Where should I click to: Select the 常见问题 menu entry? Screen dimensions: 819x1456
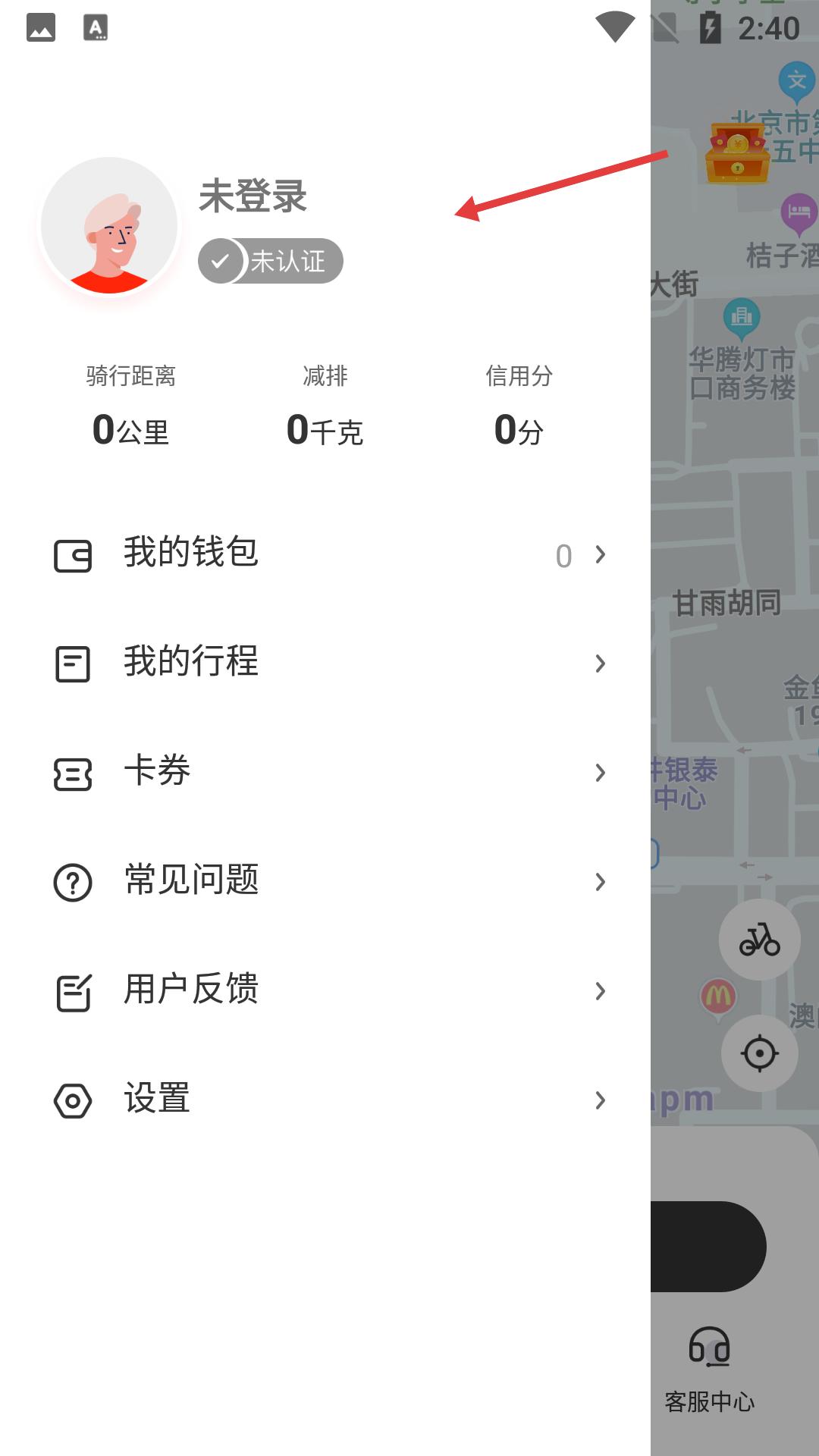coord(191,880)
